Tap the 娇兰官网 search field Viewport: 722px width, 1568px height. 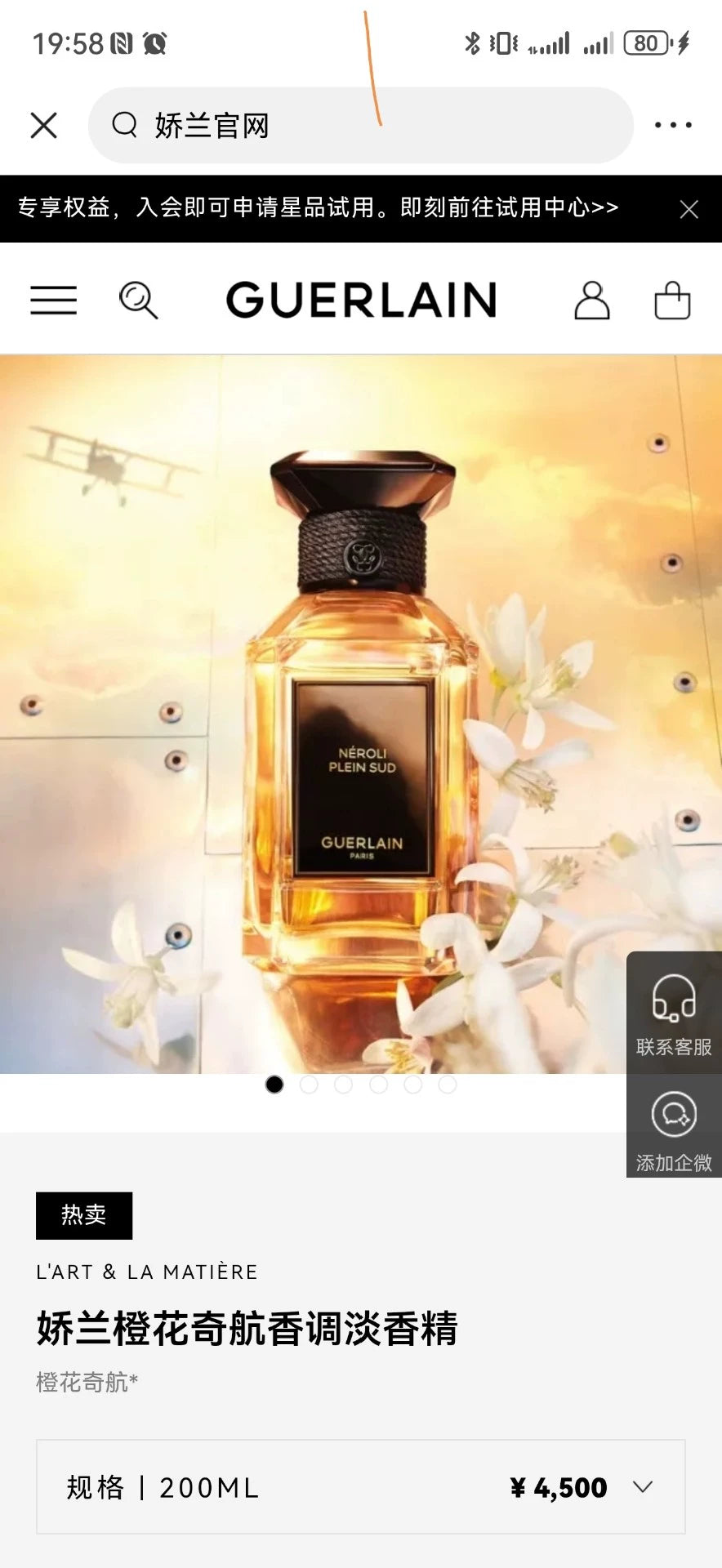pyautogui.click(x=361, y=126)
